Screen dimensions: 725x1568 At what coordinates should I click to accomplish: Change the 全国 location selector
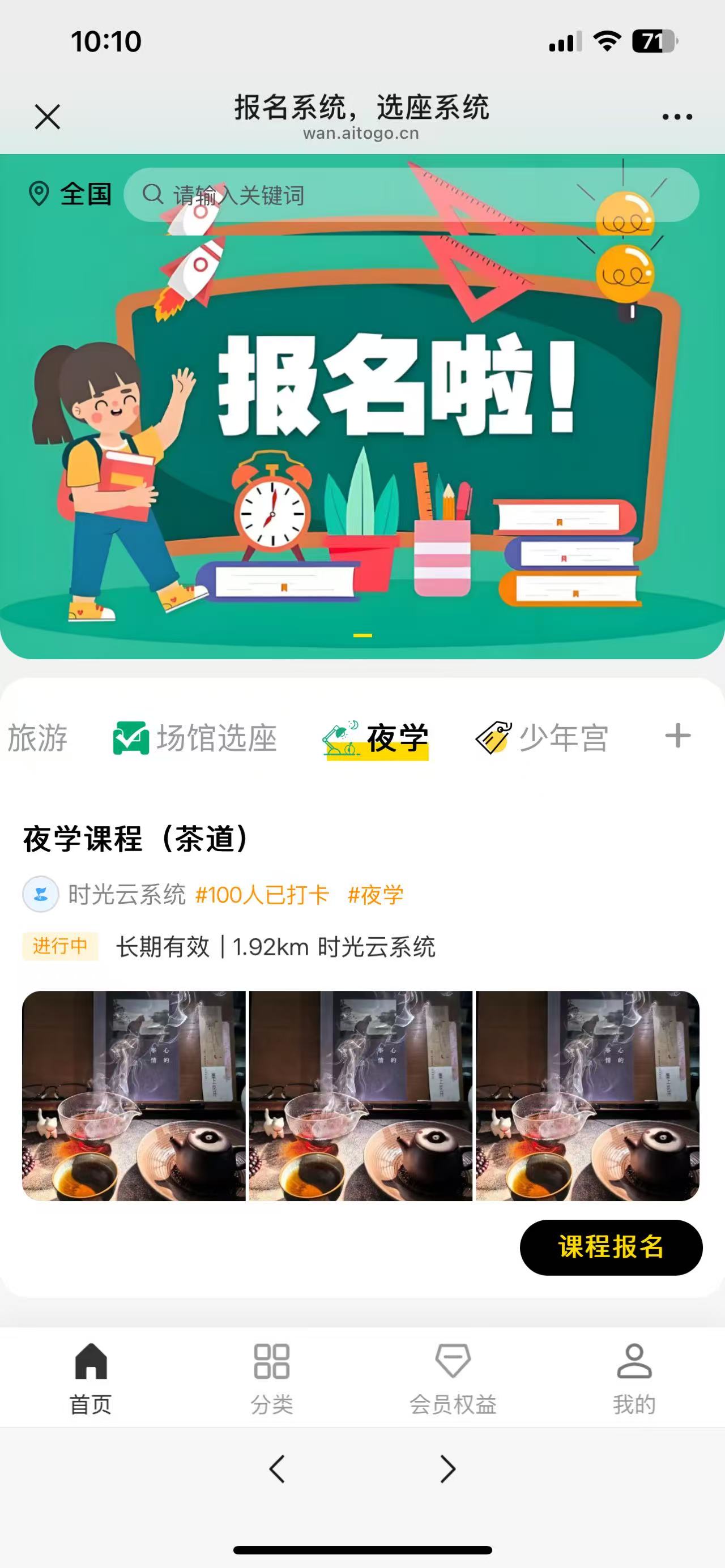71,194
